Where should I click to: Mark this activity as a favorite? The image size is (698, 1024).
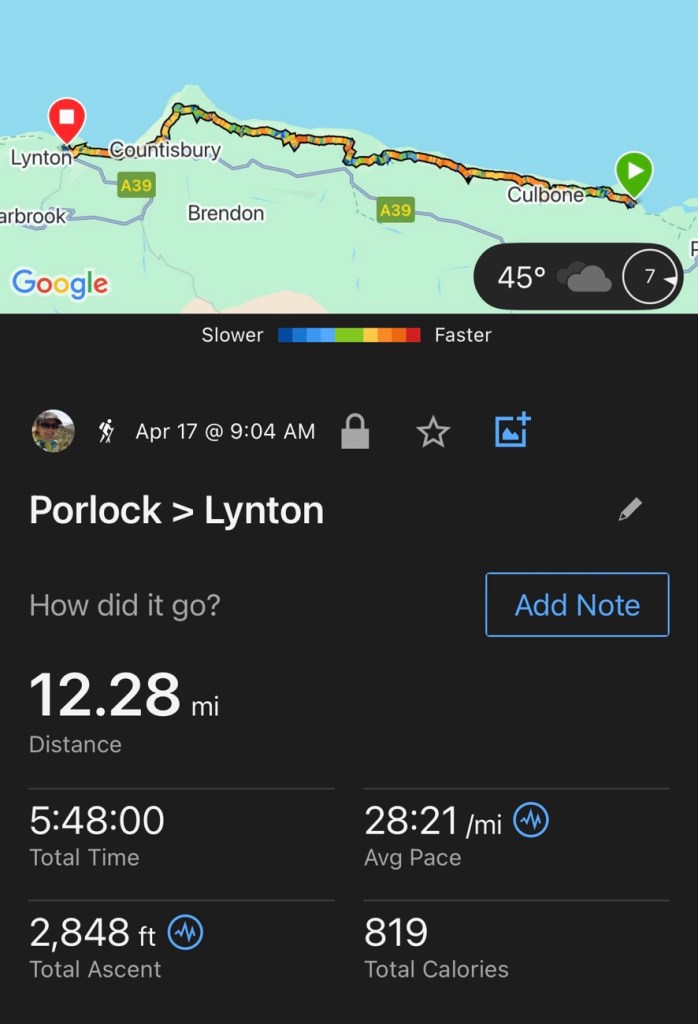433,432
